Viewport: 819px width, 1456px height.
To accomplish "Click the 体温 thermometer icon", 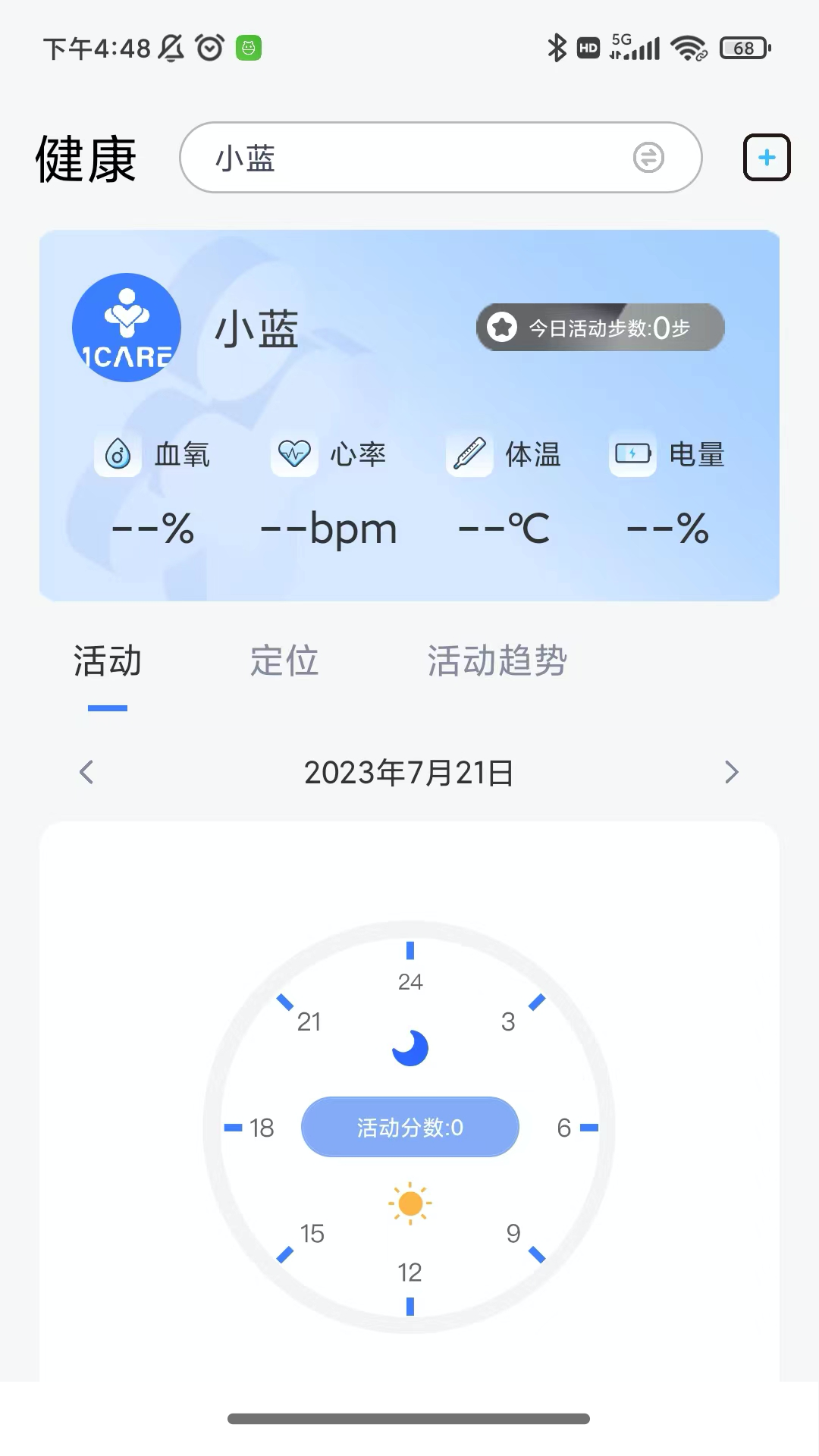I will pos(469,454).
